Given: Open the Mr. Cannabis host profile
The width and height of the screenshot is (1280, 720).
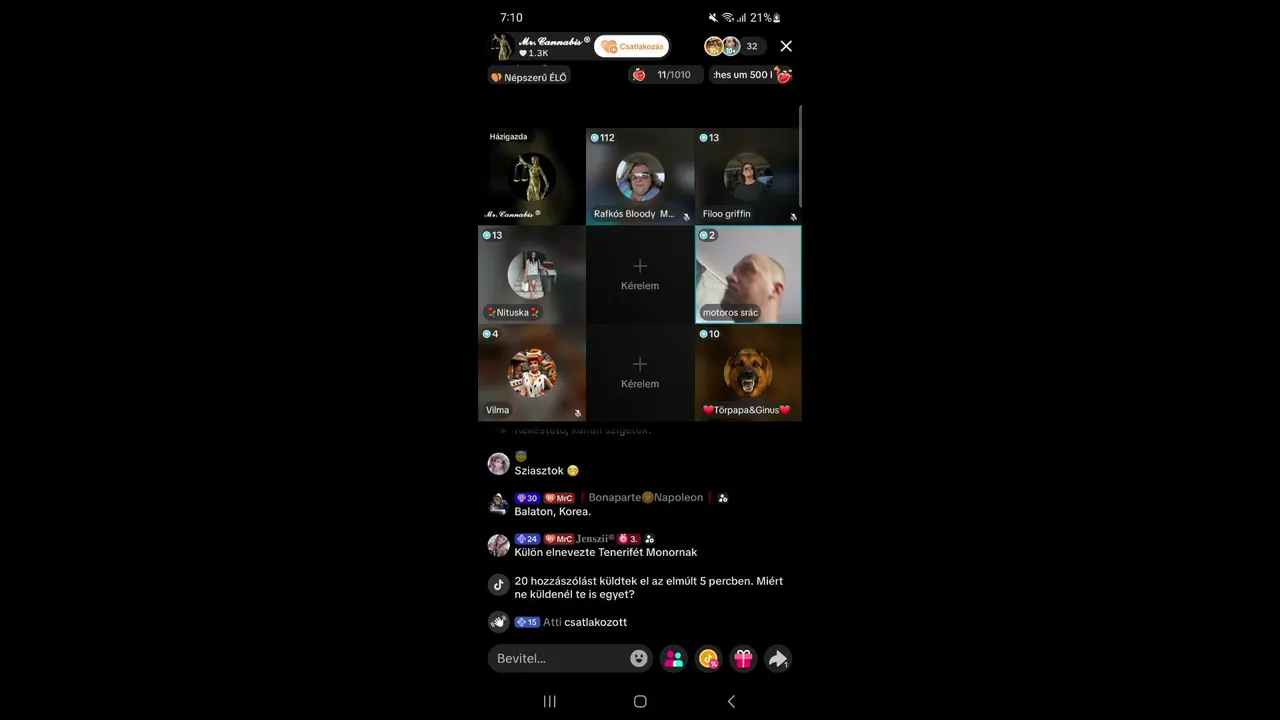Looking at the screenshot, I should [540, 46].
